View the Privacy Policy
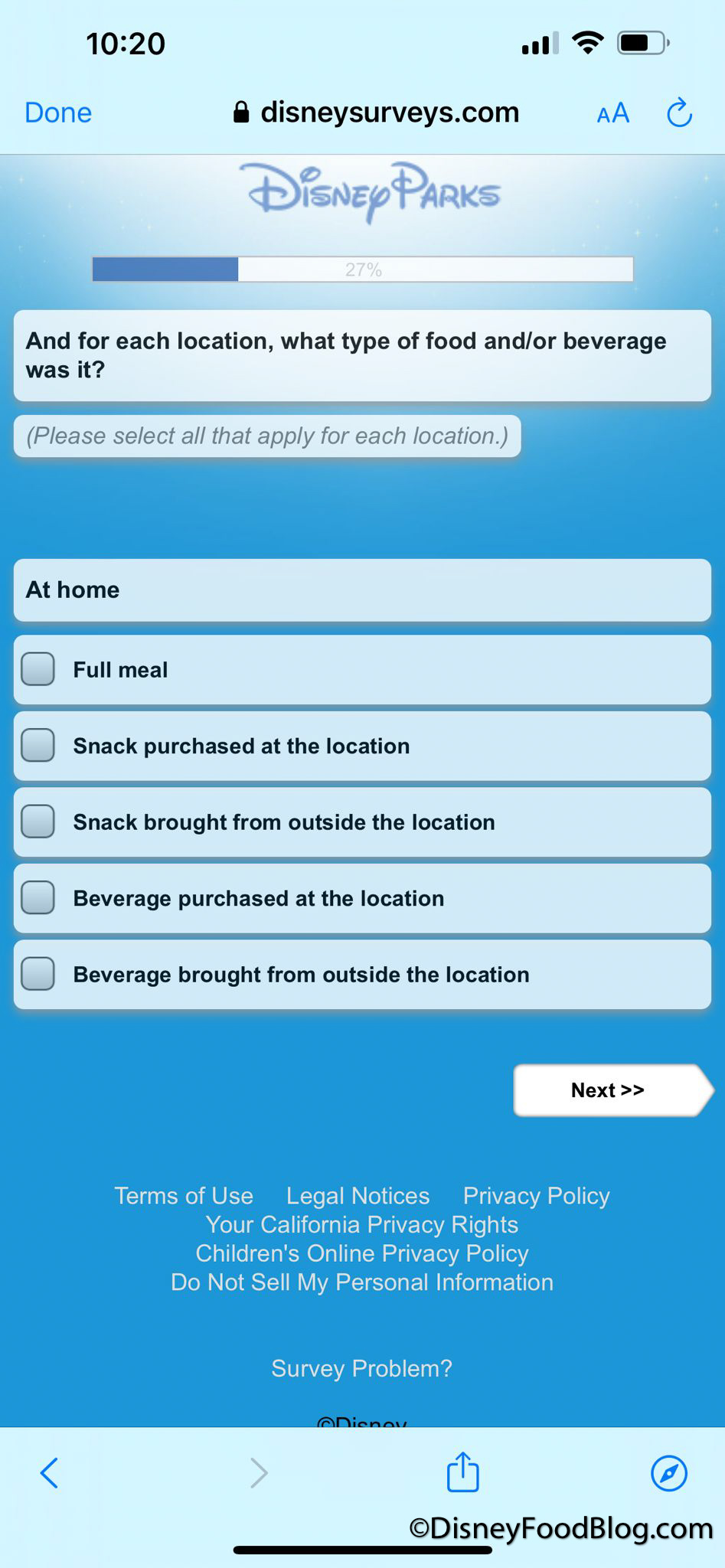Image resolution: width=725 pixels, height=1568 pixels. click(x=536, y=1196)
